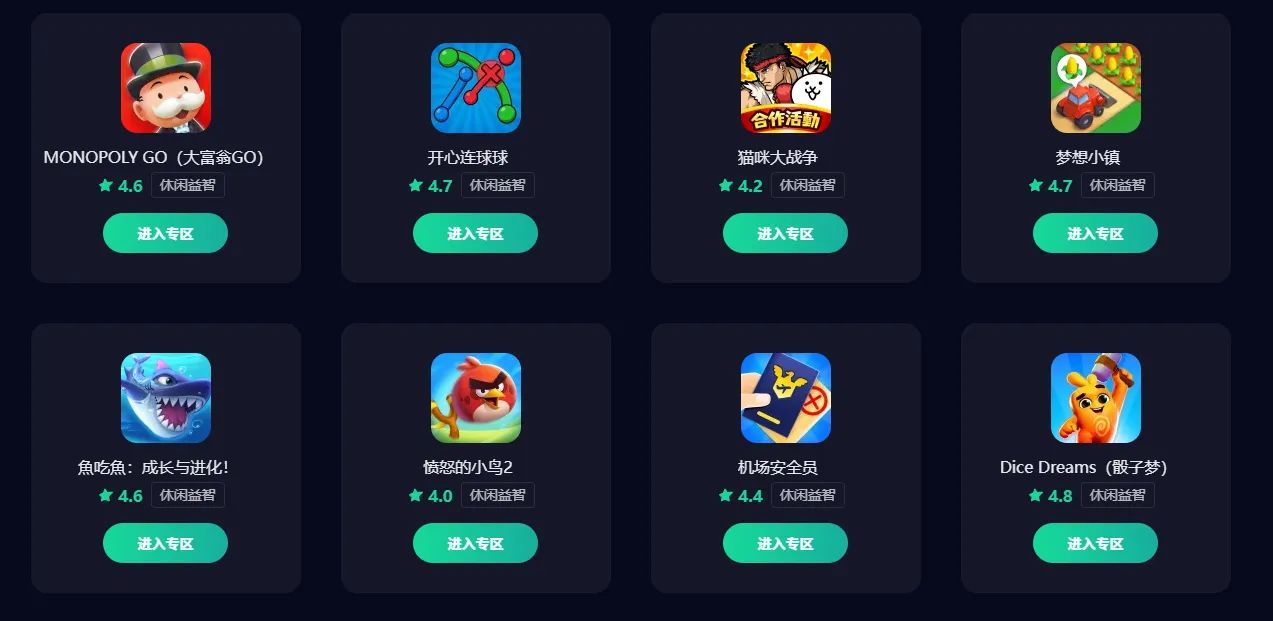
Task: Tap 进入专区 under 机场安全员
Action: [785, 543]
